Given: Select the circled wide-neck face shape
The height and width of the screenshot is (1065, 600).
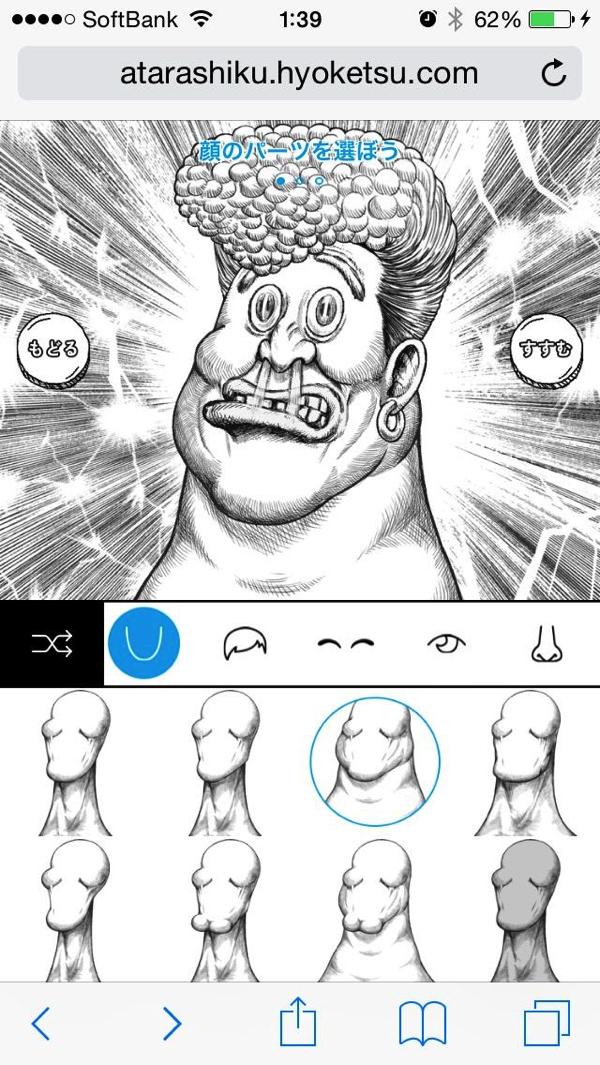Looking at the screenshot, I should [x=375, y=761].
